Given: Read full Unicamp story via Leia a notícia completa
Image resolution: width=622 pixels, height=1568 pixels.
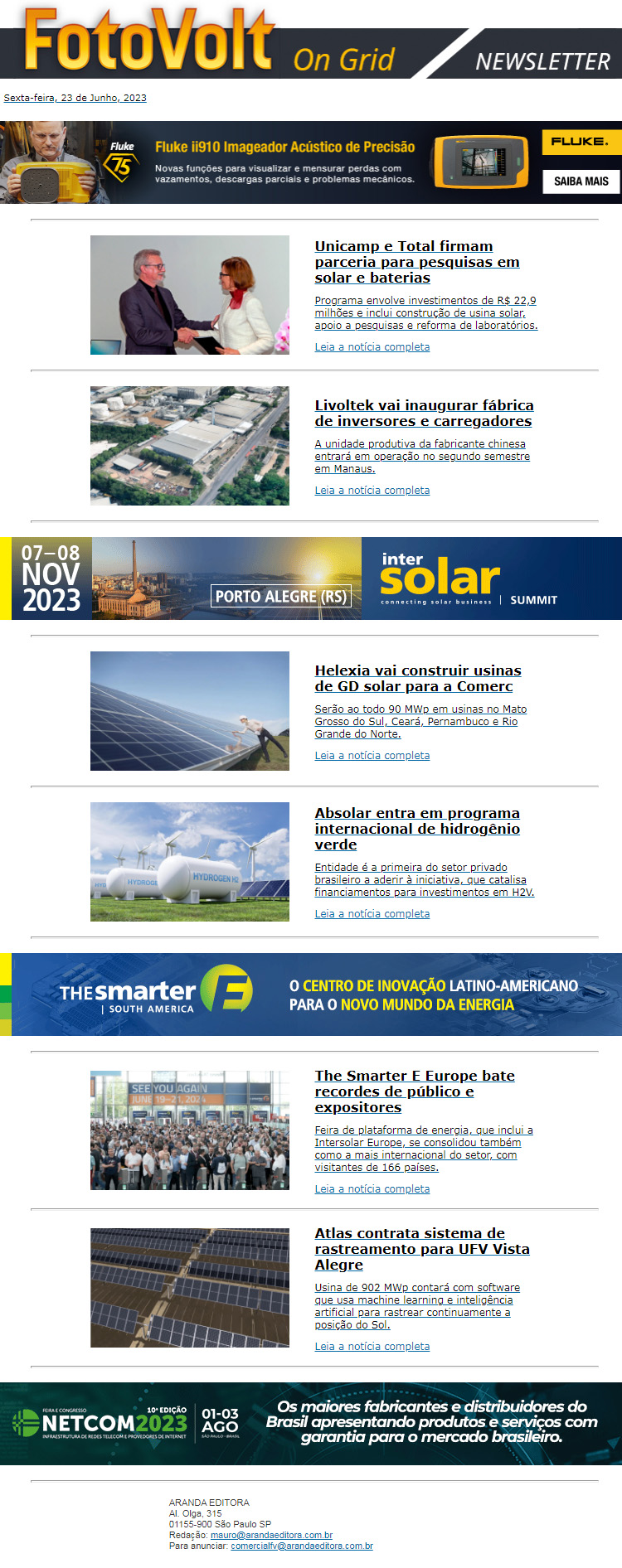Looking at the screenshot, I should (x=372, y=347).
